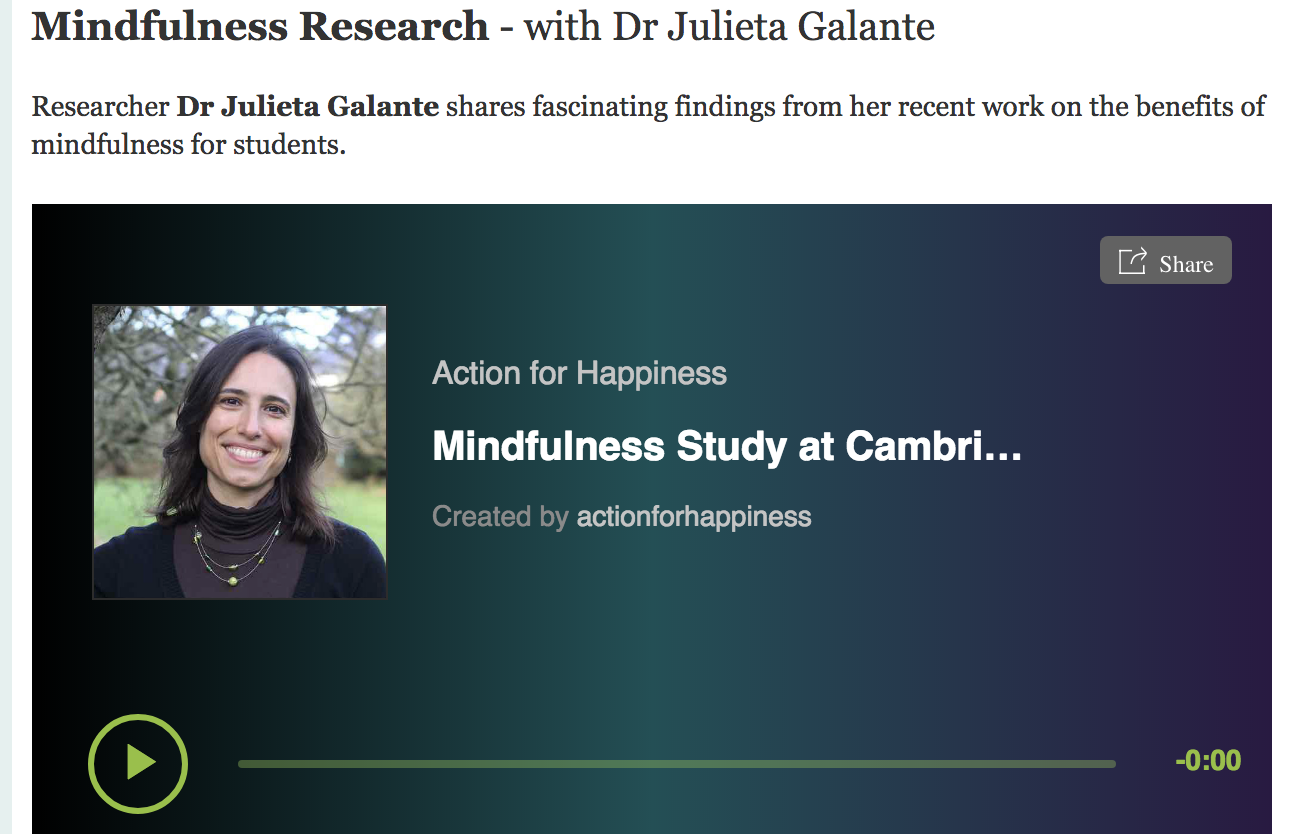Share this audio clip
This screenshot has height=834, width=1300.
pos(1165,261)
